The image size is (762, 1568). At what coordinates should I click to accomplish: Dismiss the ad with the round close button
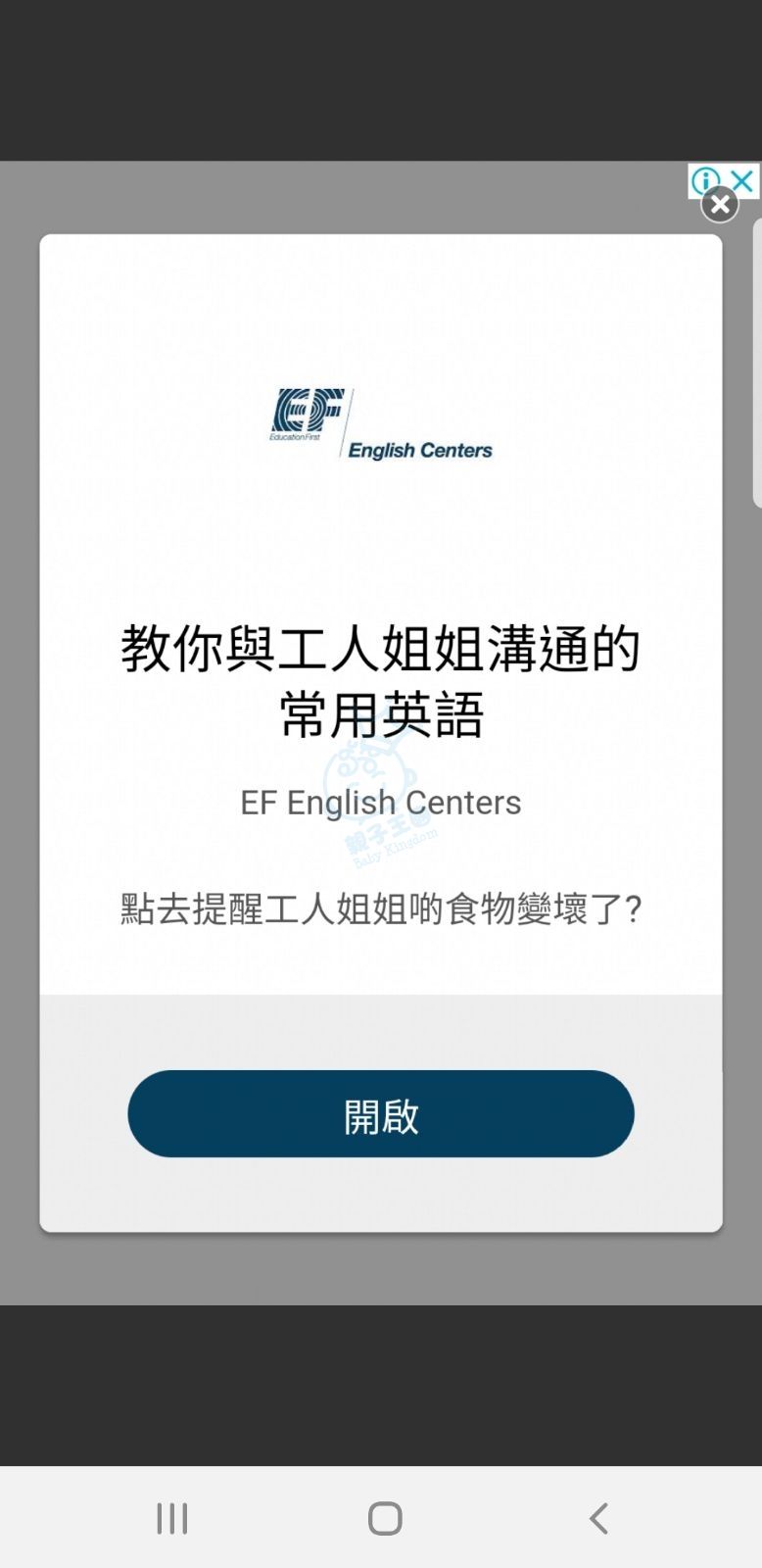(x=720, y=205)
